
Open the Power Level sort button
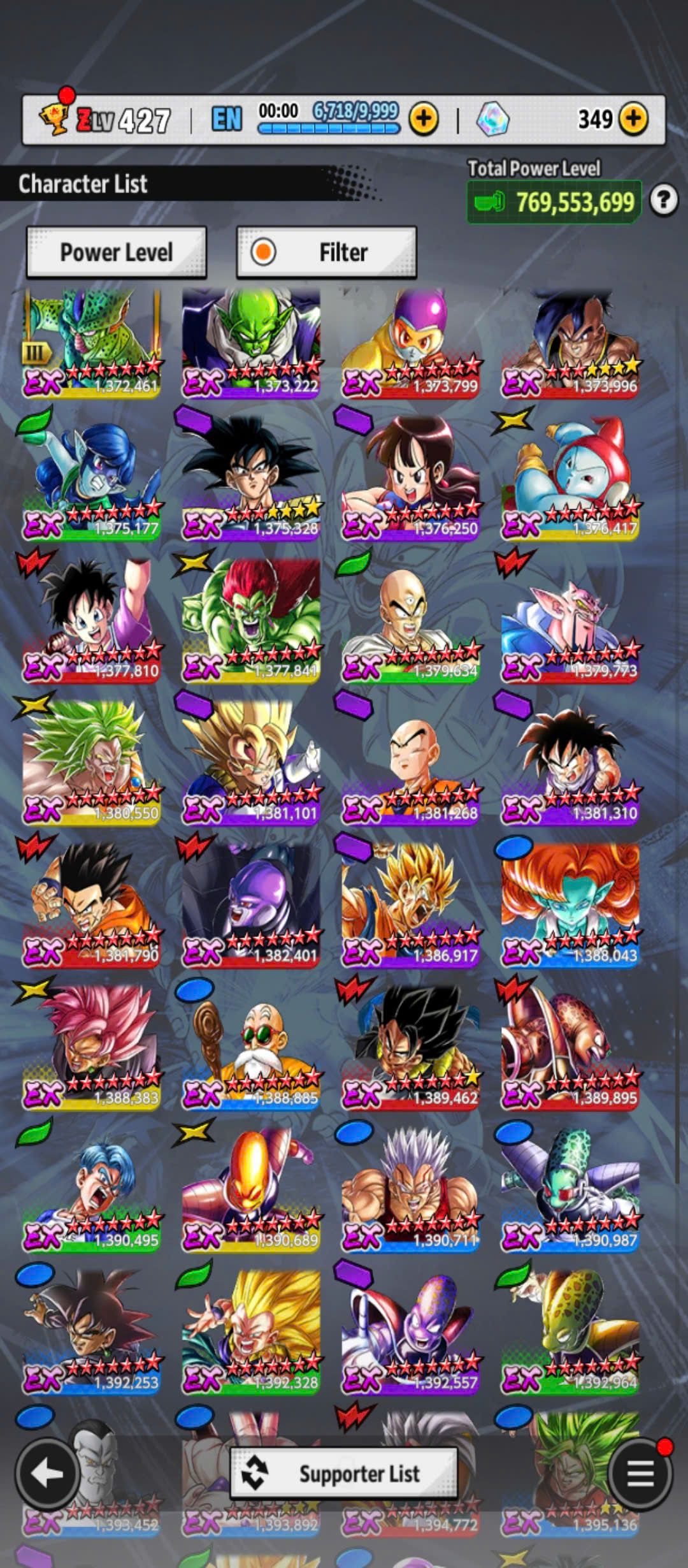(116, 252)
